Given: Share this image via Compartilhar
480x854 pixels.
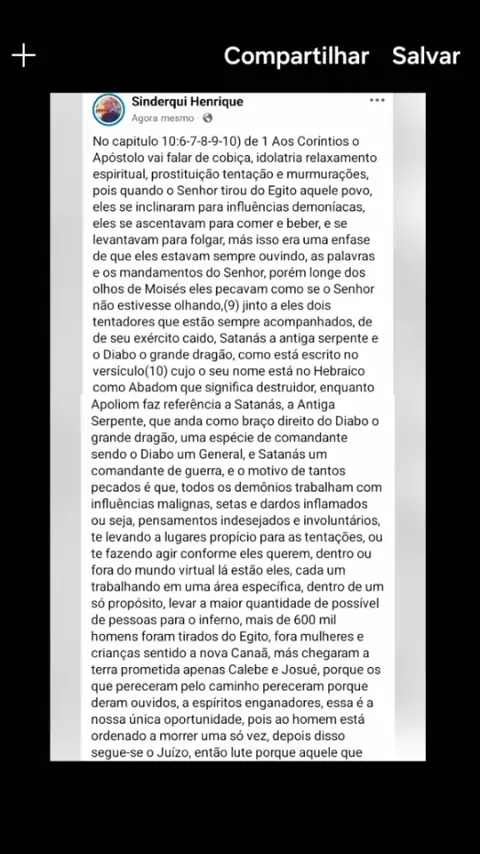Looking at the screenshot, I should tap(296, 56).
